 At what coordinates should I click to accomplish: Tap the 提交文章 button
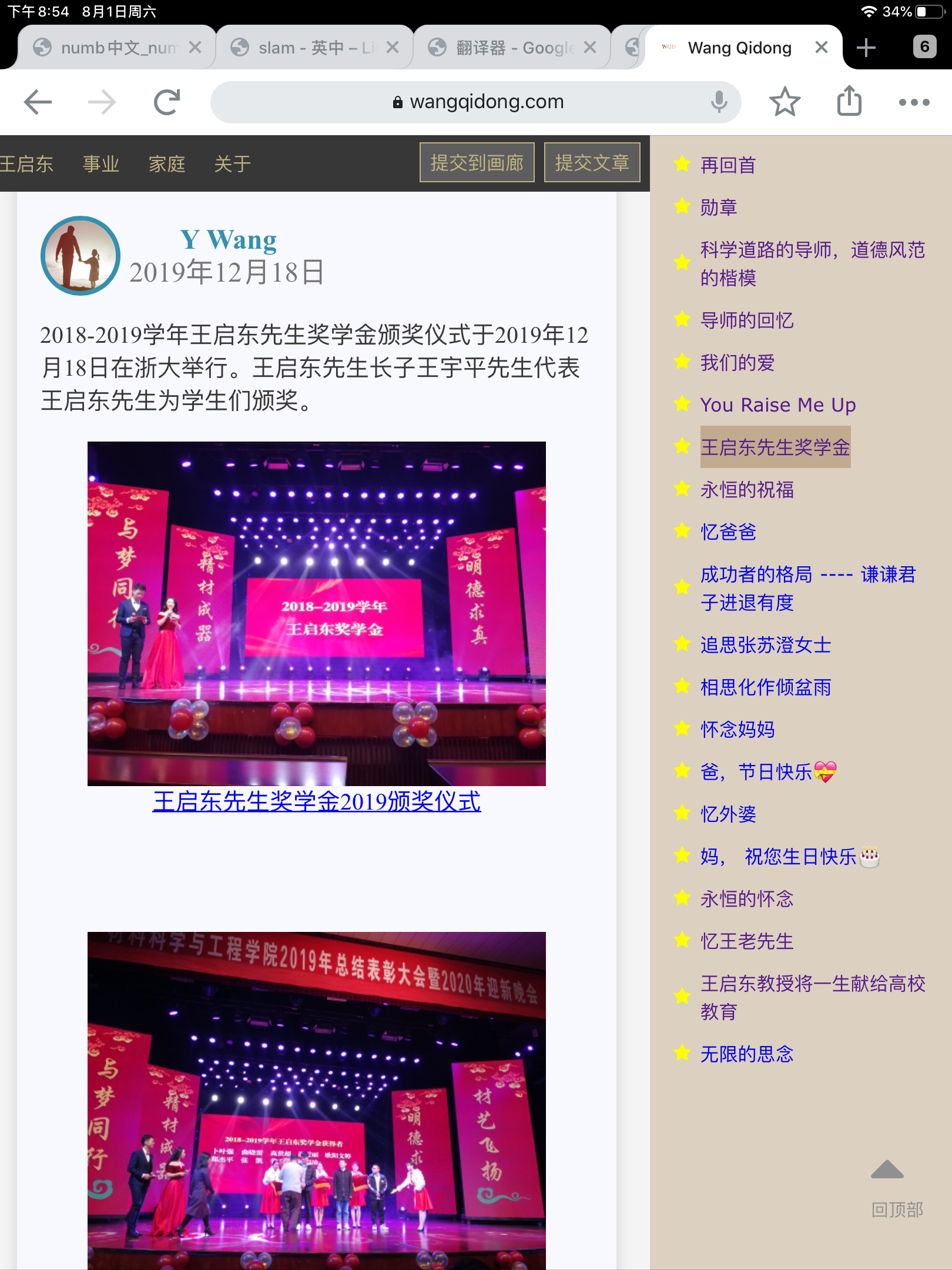(592, 163)
